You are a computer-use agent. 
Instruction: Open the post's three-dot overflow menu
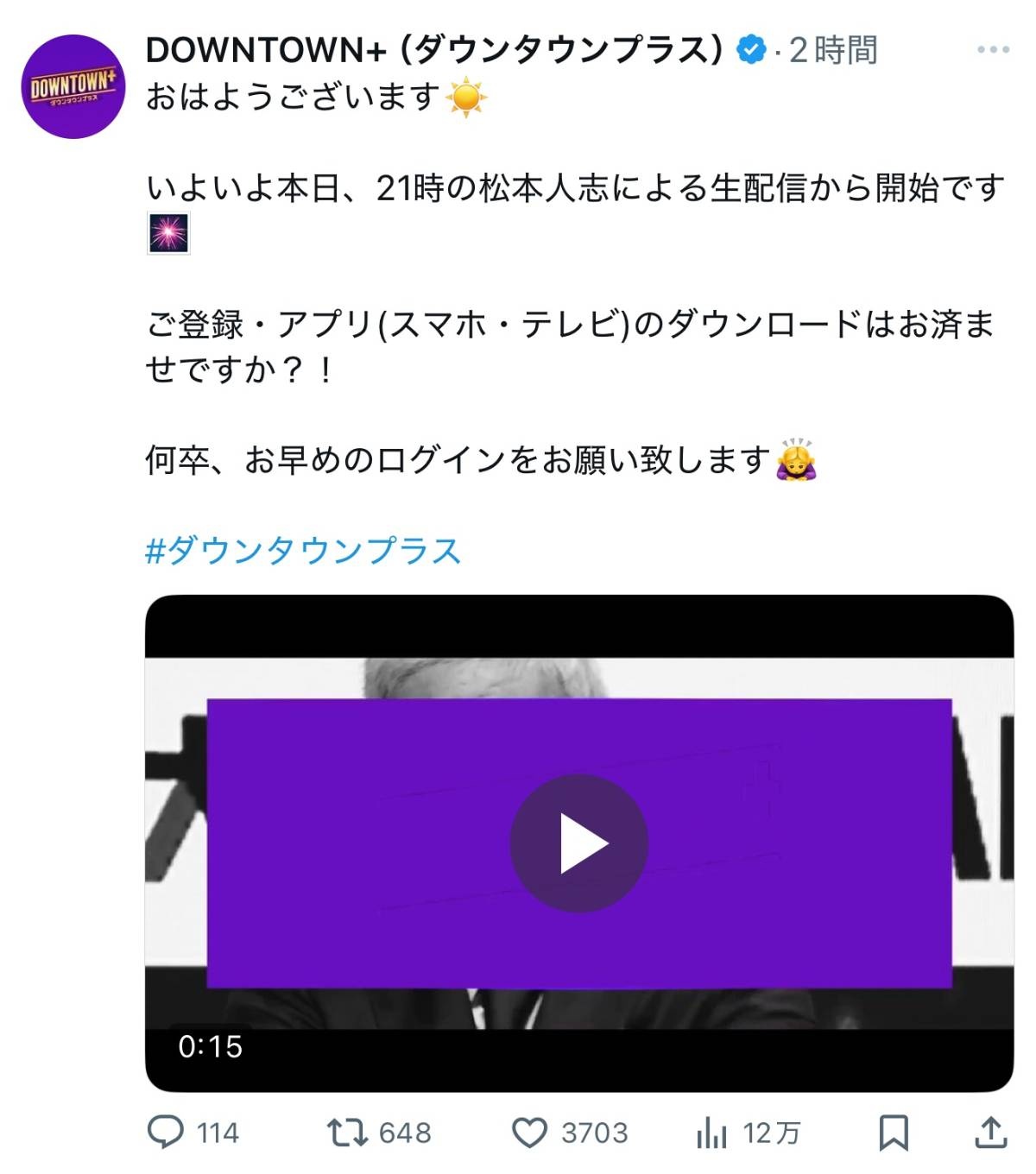993,50
